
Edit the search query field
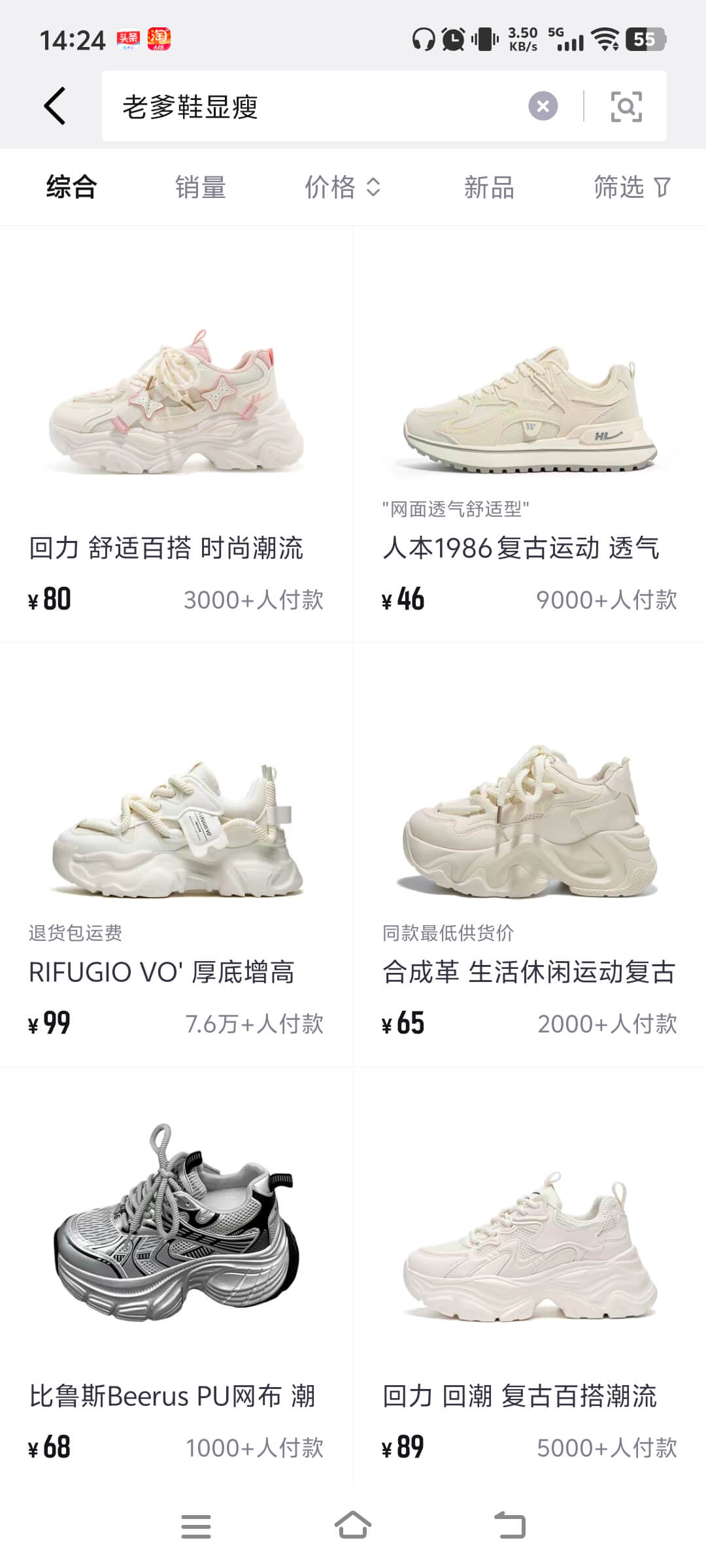click(x=314, y=106)
